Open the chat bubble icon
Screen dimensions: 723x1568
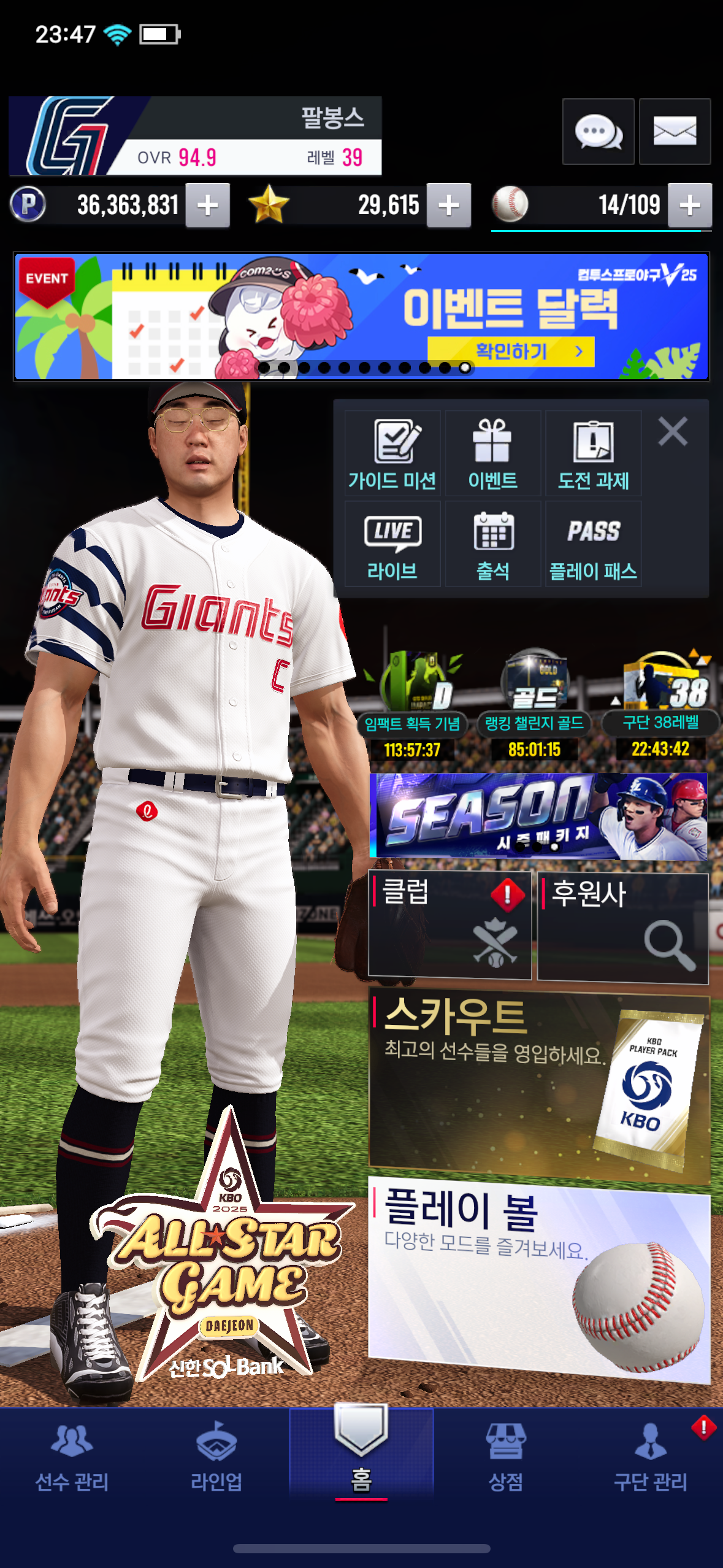598,131
